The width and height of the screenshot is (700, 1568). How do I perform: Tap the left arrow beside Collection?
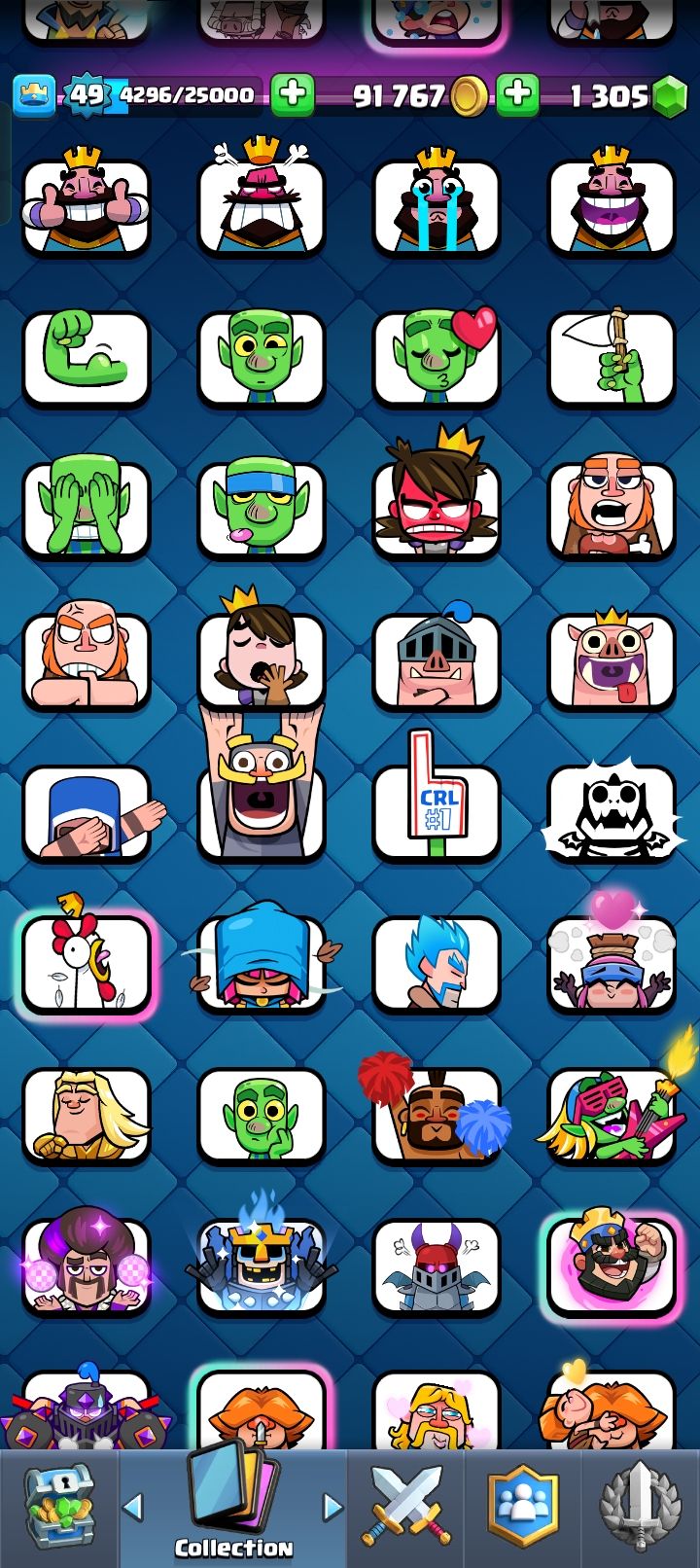point(133,1508)
